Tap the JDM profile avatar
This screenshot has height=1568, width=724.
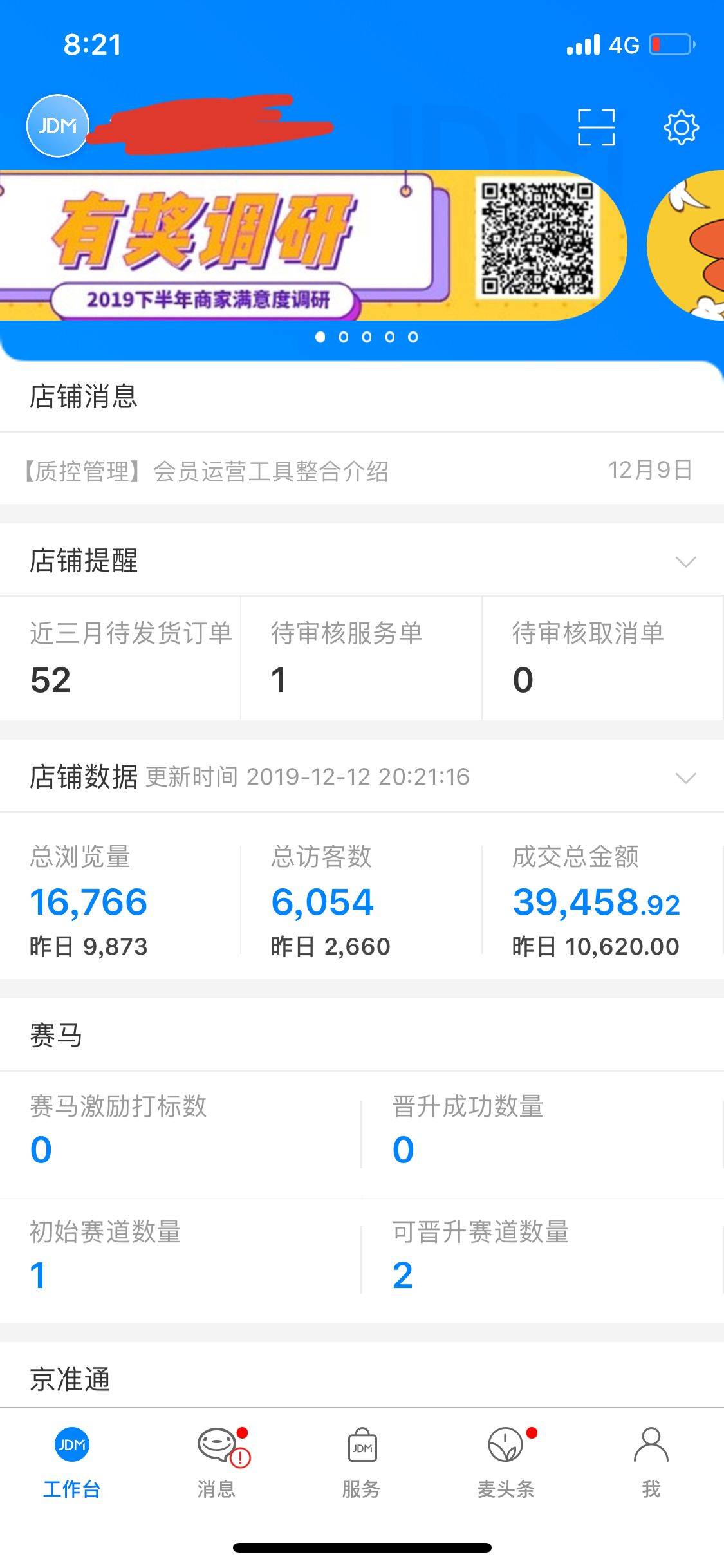57,126
